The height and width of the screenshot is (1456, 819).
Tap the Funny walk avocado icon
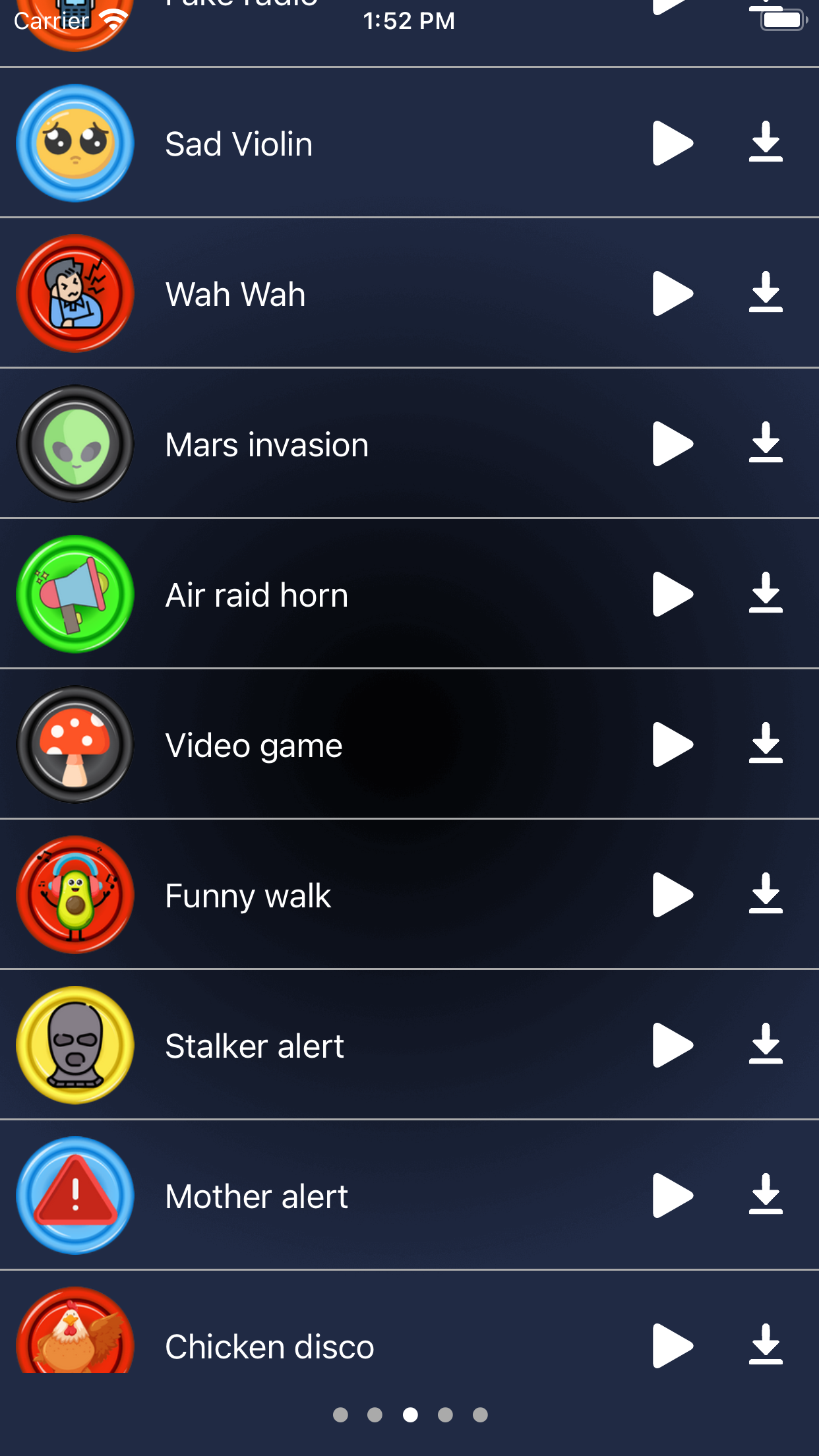(75, 895)
